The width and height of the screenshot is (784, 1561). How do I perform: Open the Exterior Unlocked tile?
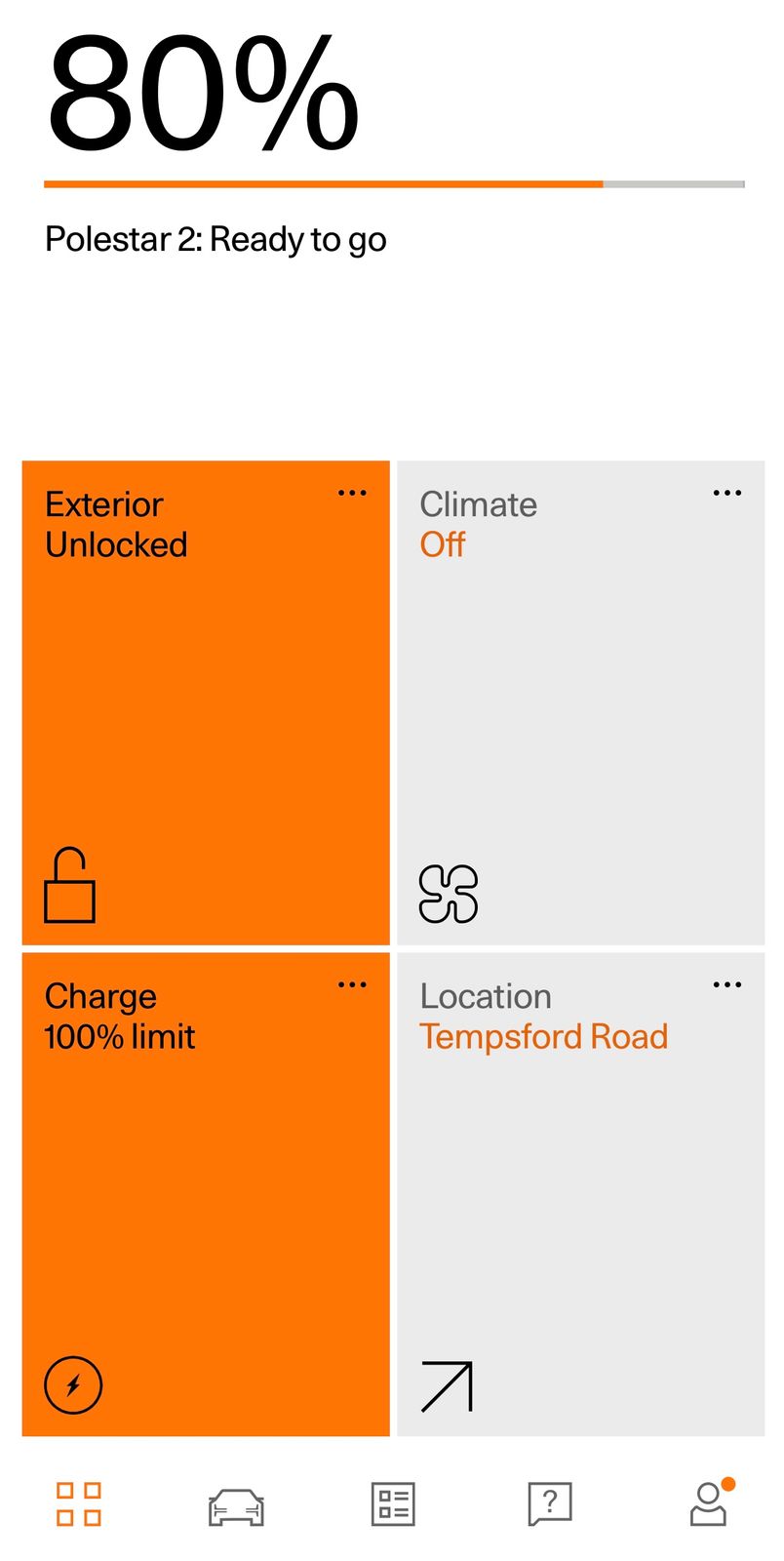pyautogui.click(x=205, y=702)
